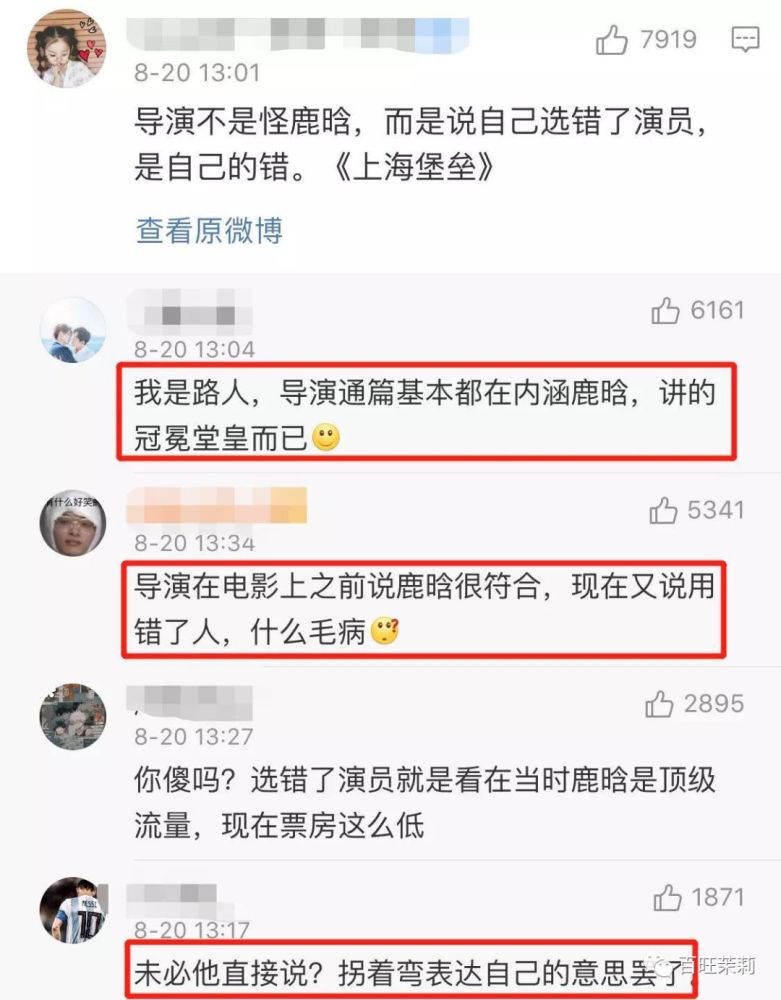The width and height of the screenshot is (781, 1000).
Task: Open profile picture of the 8-20 13:27 commenter
Action: pos(72,717)
